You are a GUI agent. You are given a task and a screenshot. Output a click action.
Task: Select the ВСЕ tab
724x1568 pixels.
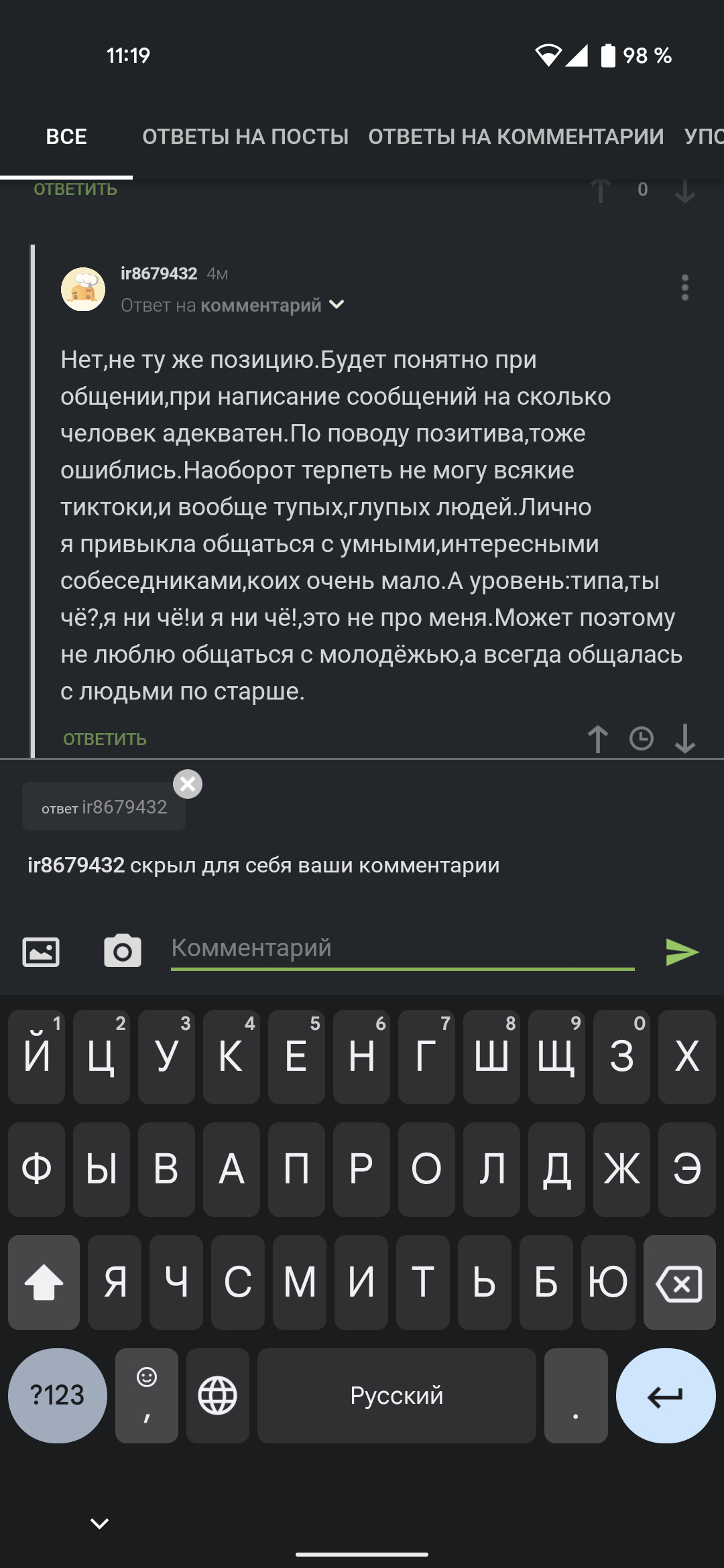pos(66,137)
